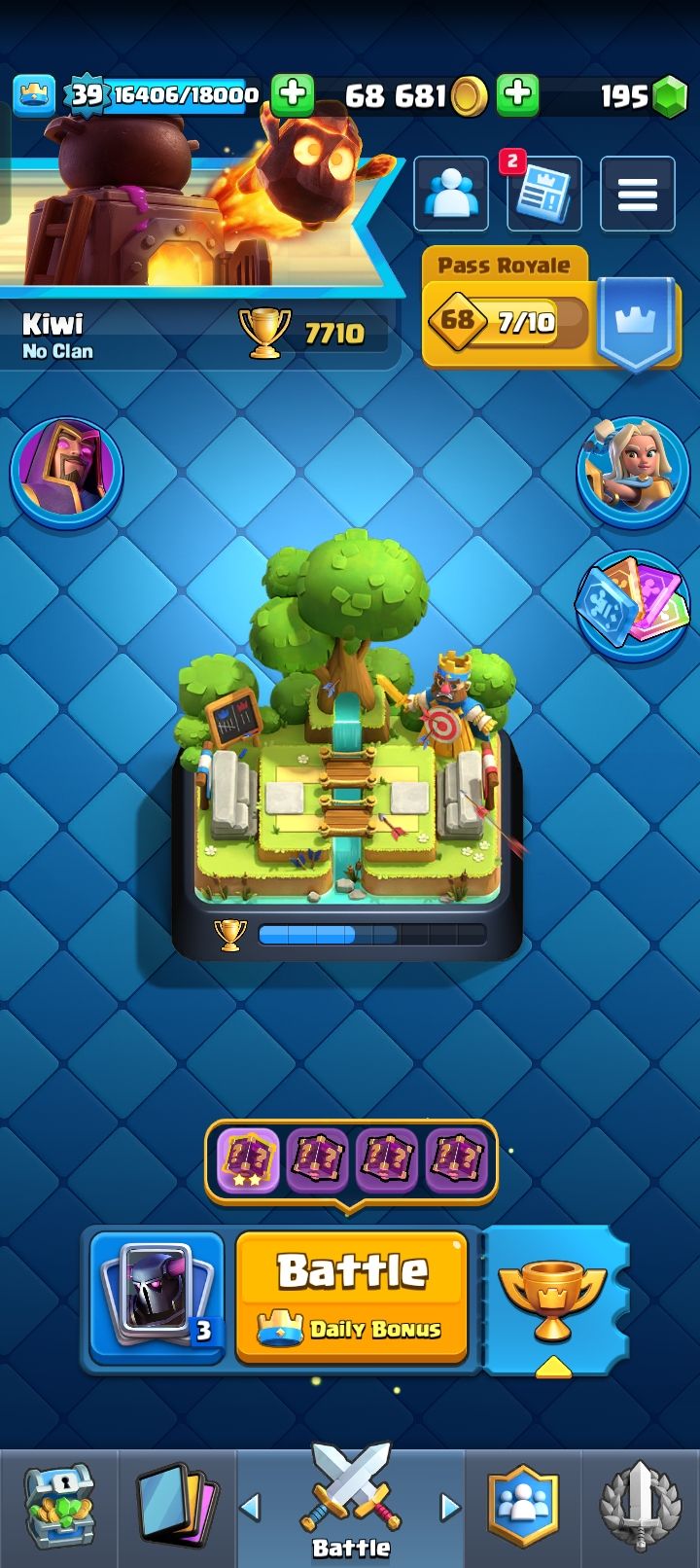Open the mystery box slots row
The image size is (700, 1568).
[x=351, y=1161]
